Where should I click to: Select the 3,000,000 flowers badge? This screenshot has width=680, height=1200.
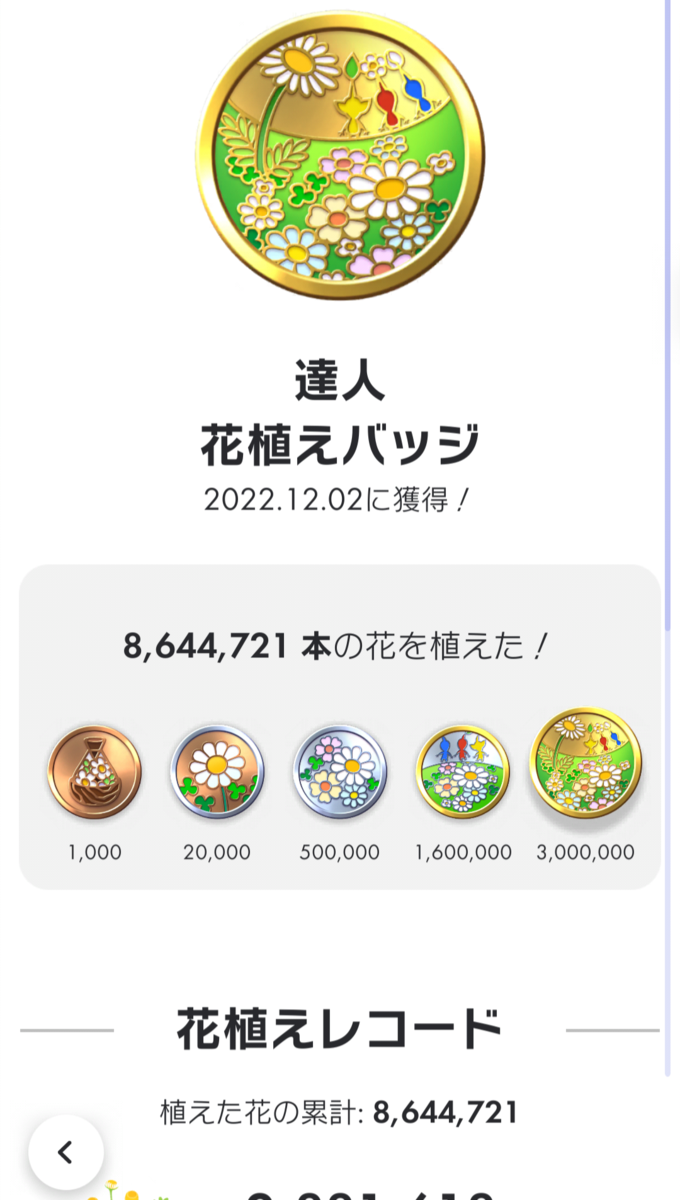[x=585, y=763]
